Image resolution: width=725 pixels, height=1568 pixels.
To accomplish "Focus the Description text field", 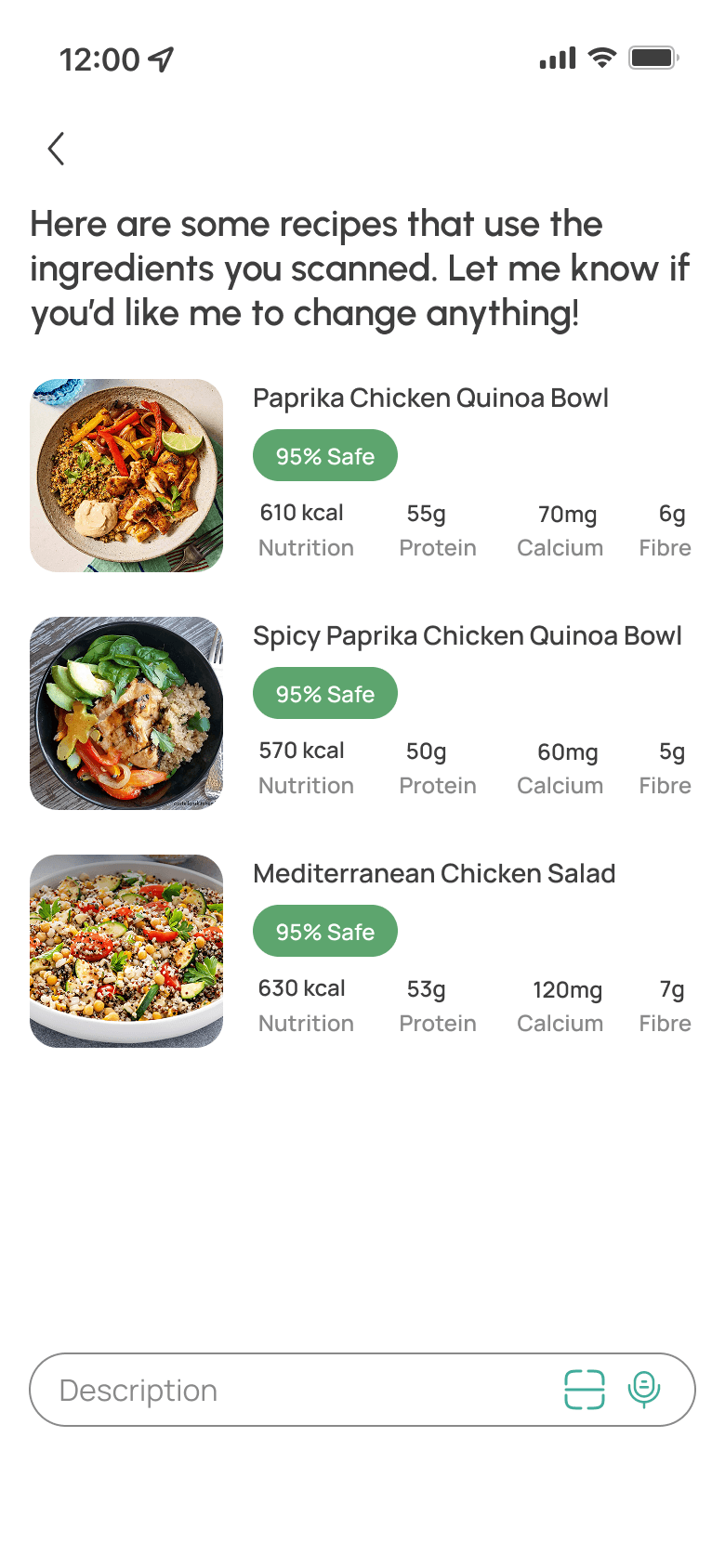I will (279, 1390).
